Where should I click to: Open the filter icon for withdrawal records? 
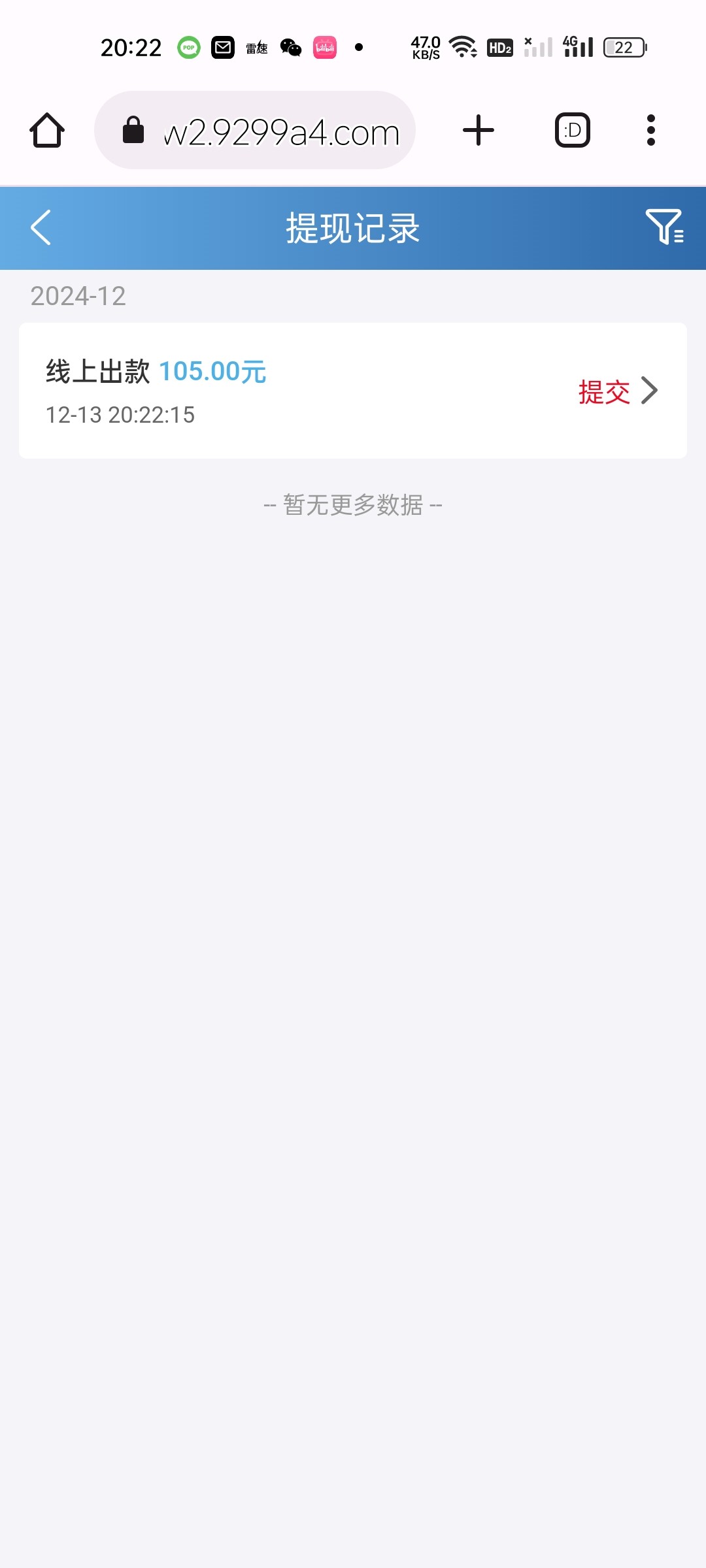(x=664, y=227)
